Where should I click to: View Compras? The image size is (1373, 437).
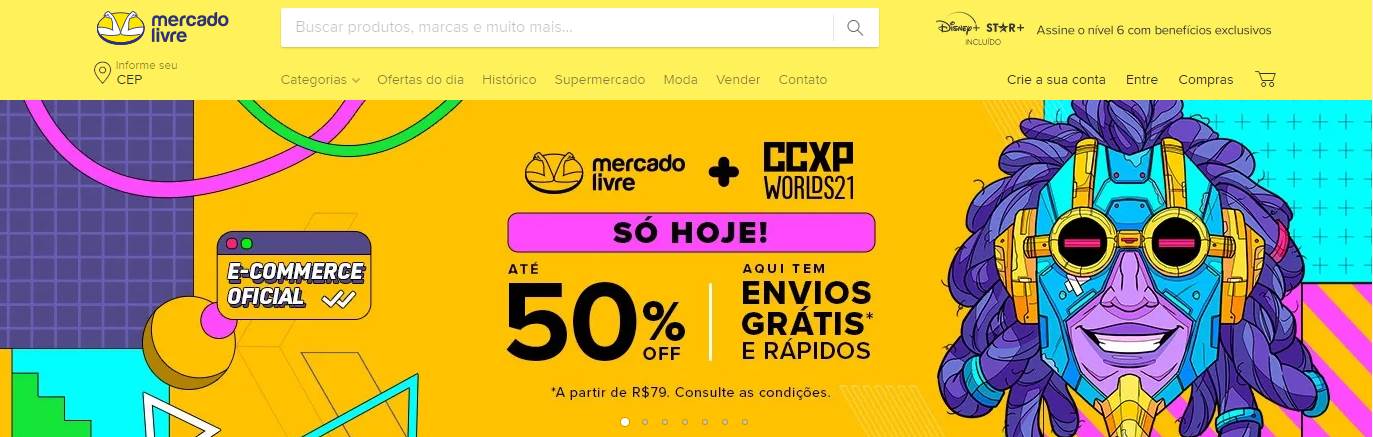1205,80
